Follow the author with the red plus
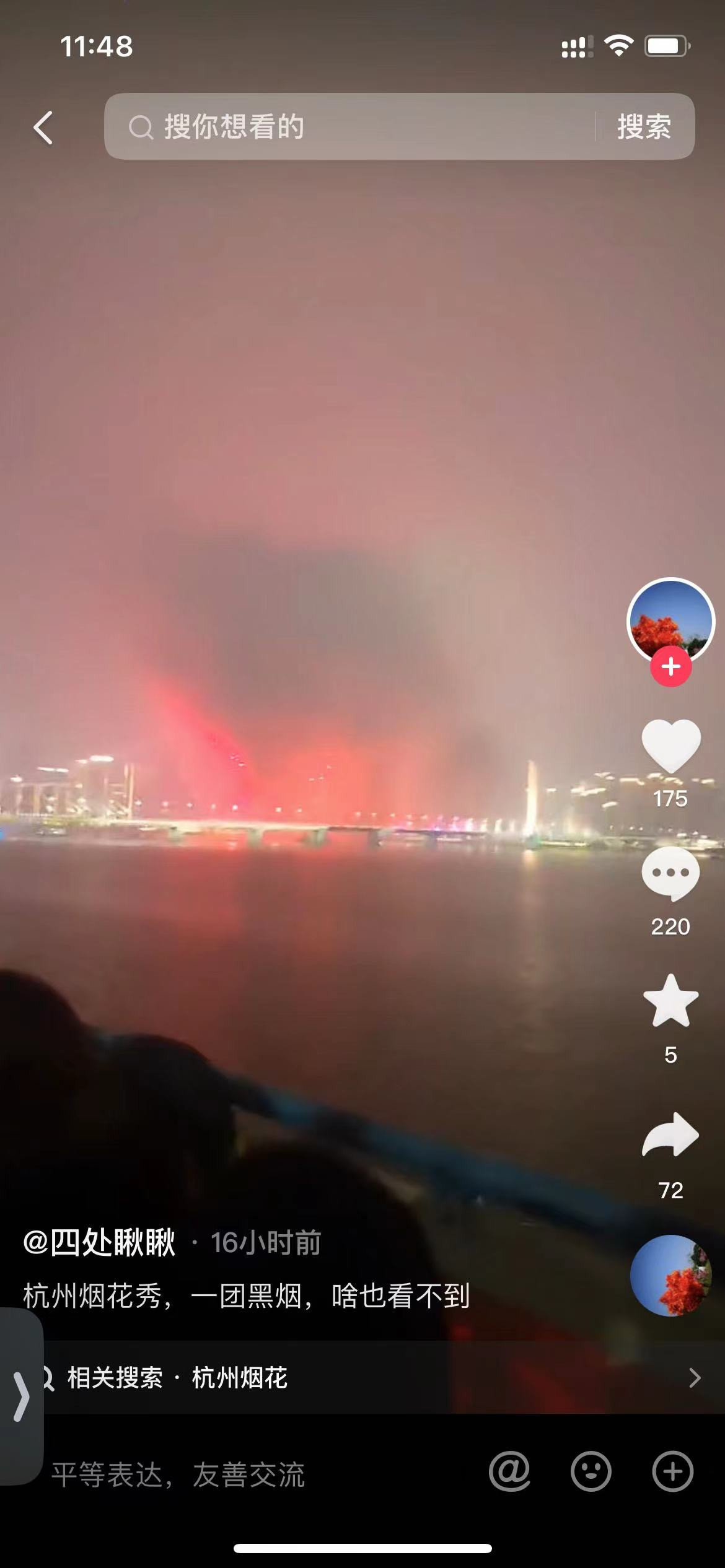This screenshot has height=1568, width=725. pos(671,666)
